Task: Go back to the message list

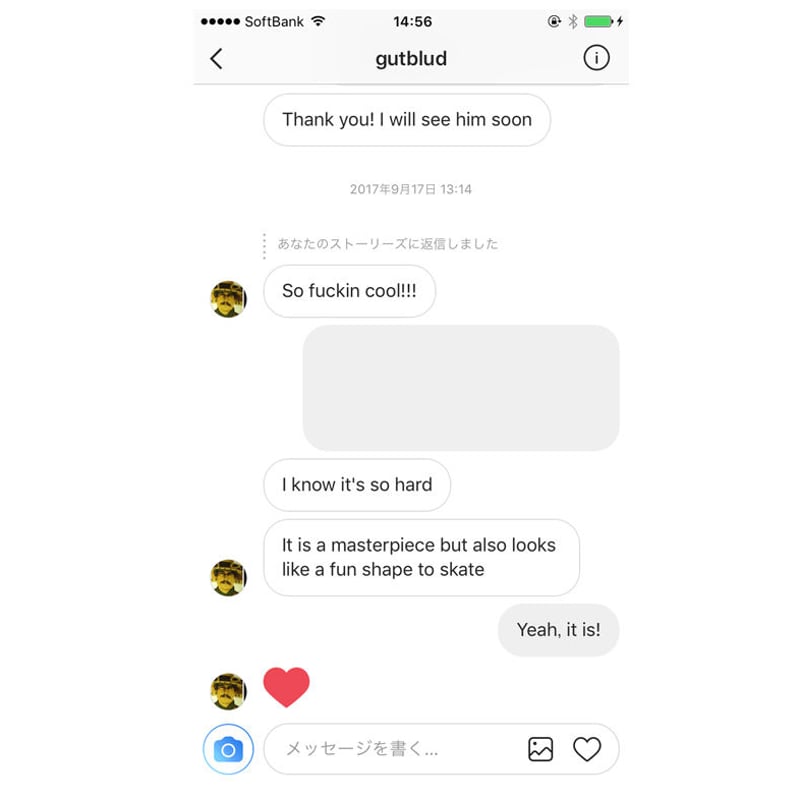Action: pyautogui.click(x=216, y=59)
